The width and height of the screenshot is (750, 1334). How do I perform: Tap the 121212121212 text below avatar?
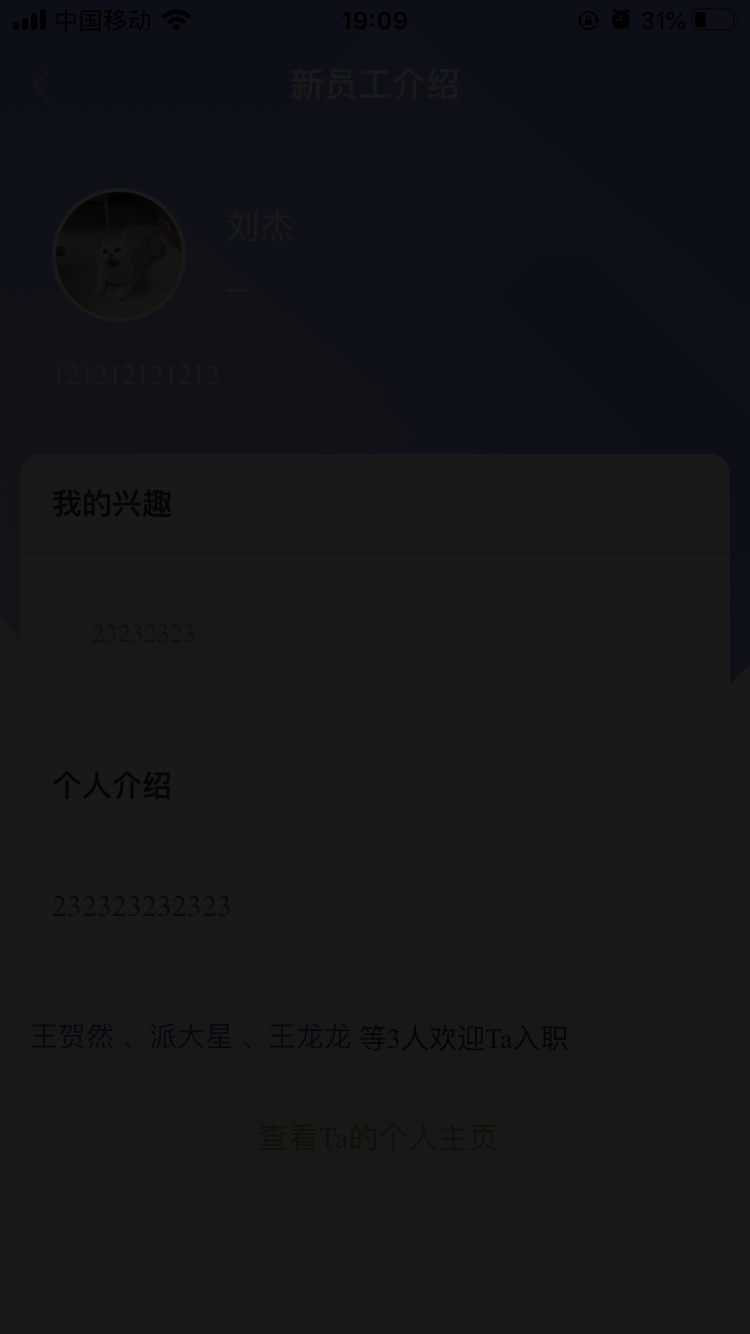tap(136, 374)
